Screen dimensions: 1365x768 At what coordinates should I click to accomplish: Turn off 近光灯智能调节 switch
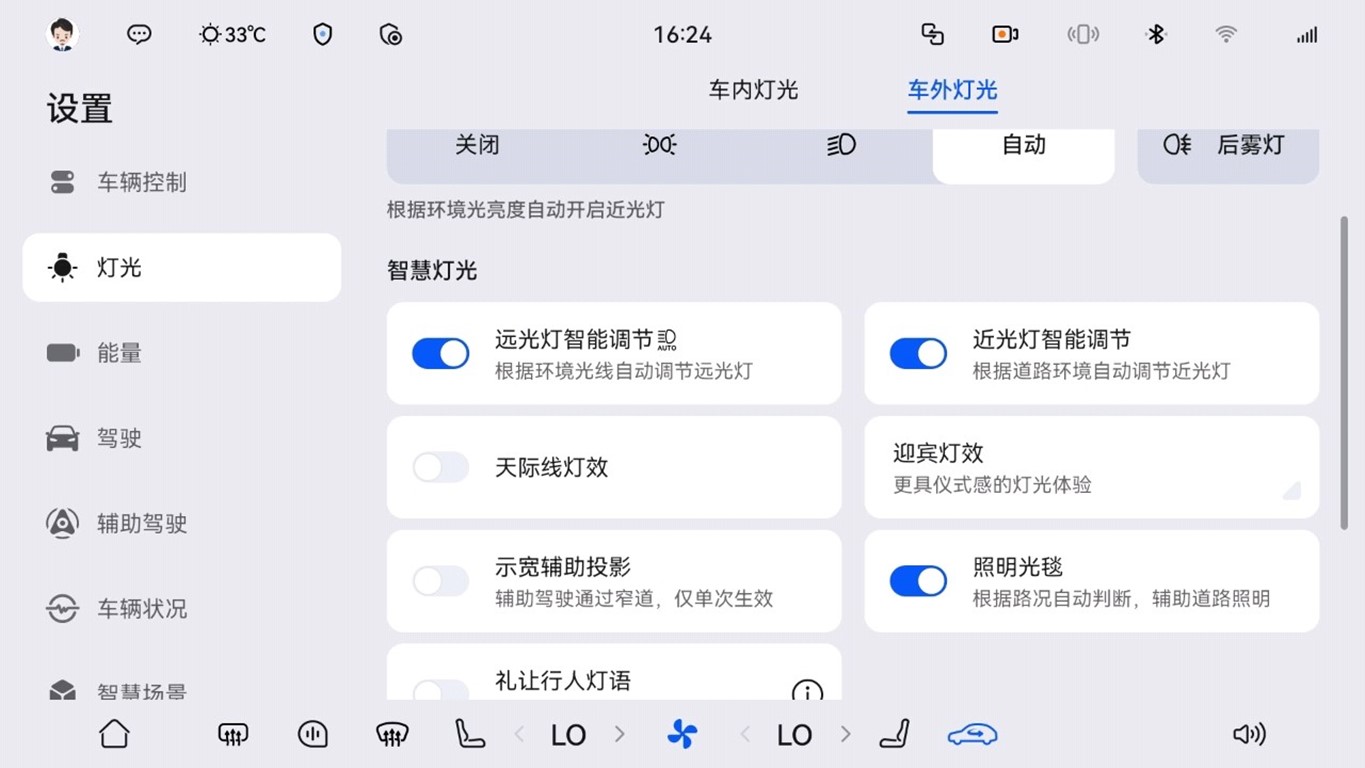tap(918, 353)
